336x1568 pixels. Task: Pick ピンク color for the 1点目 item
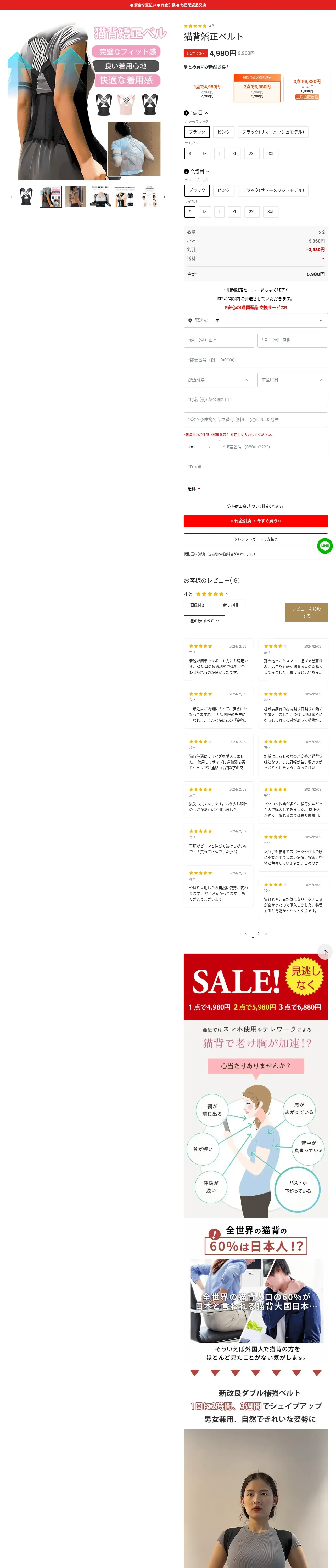[x=224, y=132]
